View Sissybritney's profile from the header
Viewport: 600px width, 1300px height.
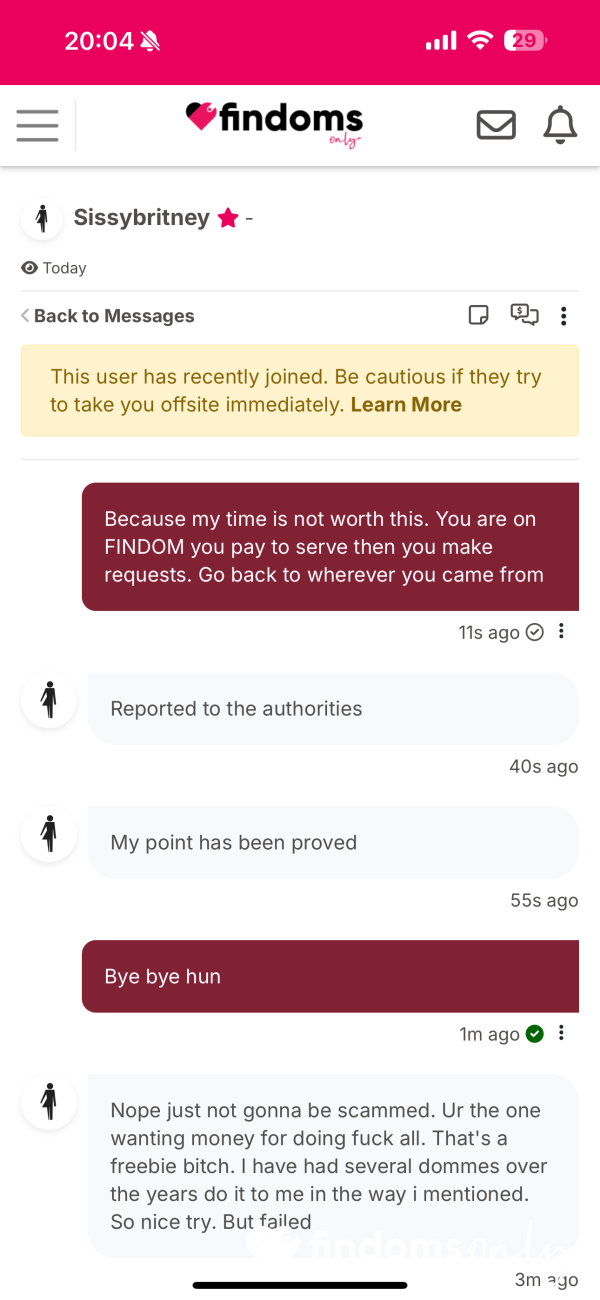pos(142,217)
